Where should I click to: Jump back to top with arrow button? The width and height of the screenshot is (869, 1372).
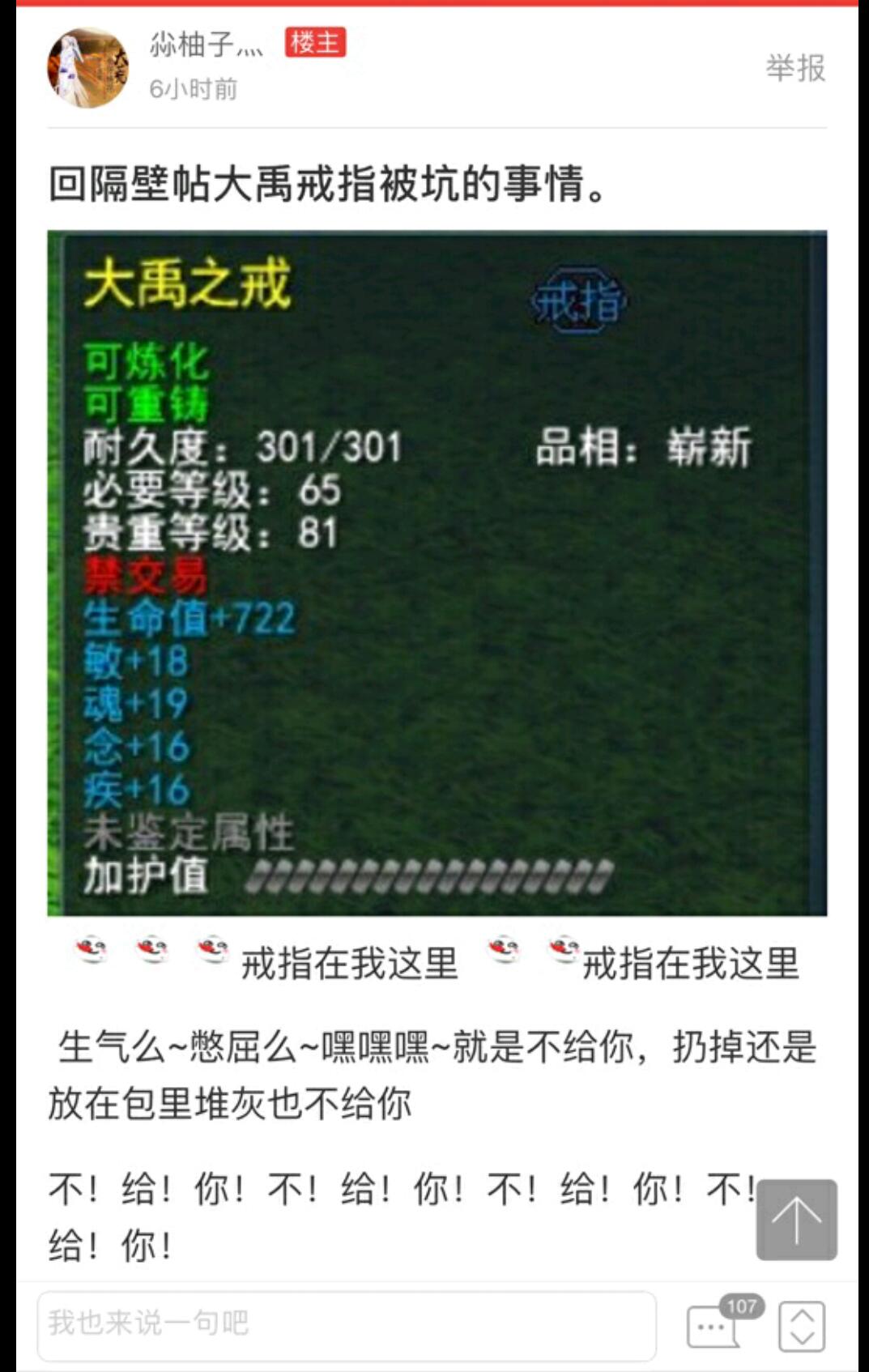pos(796,1220)
